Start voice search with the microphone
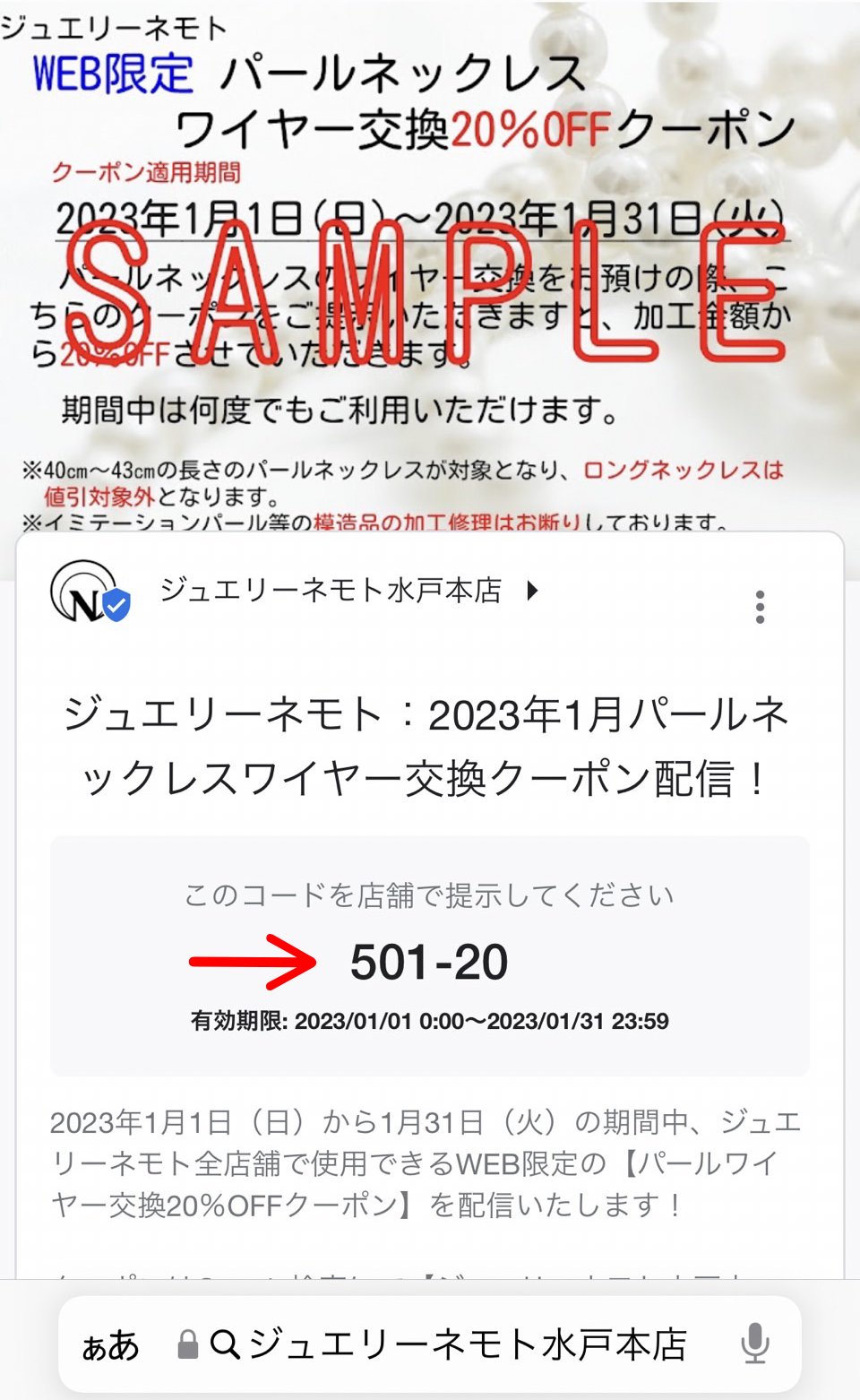860x1400 pixels. (x=754, y=1344)
